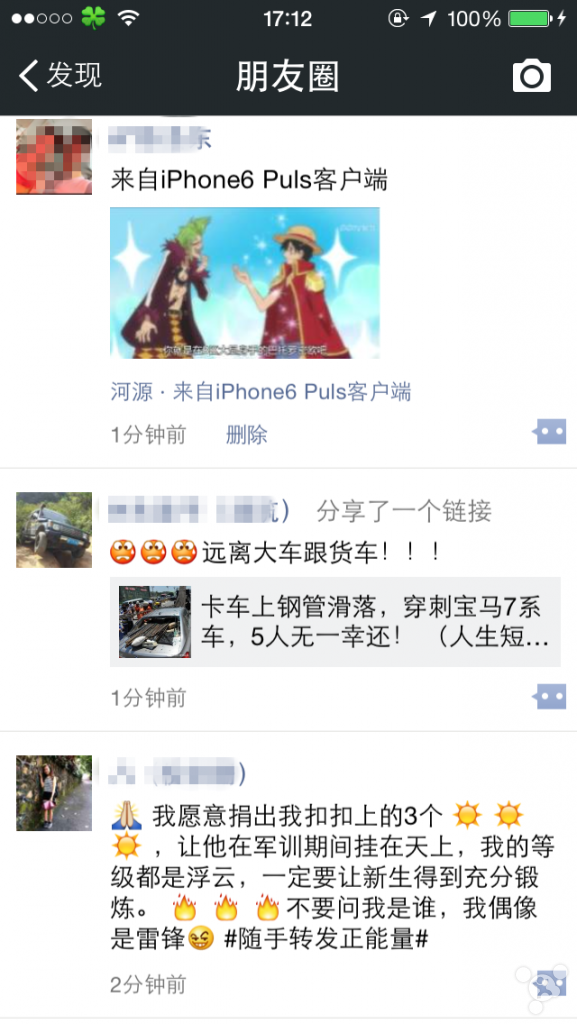Open comment menu on the 远离大车跟货车 post
This screenshot has width=577, height=1024.
(549, 697)
